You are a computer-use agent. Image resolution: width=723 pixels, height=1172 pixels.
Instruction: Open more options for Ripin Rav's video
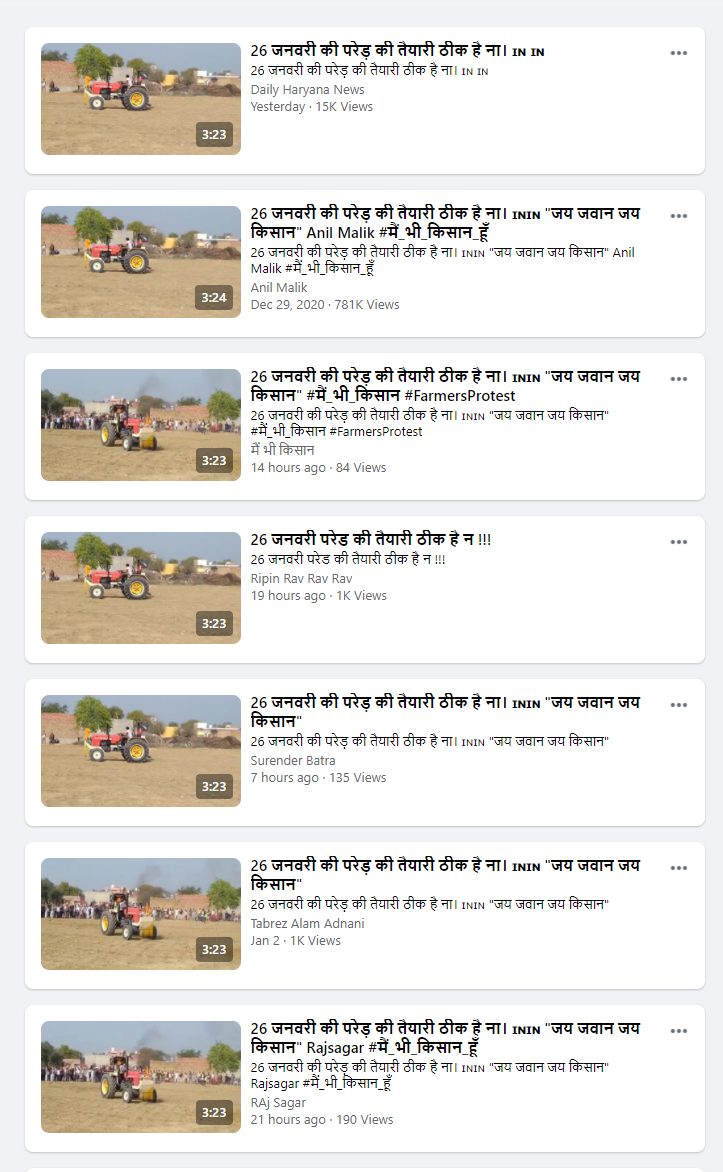coord(679,542)
